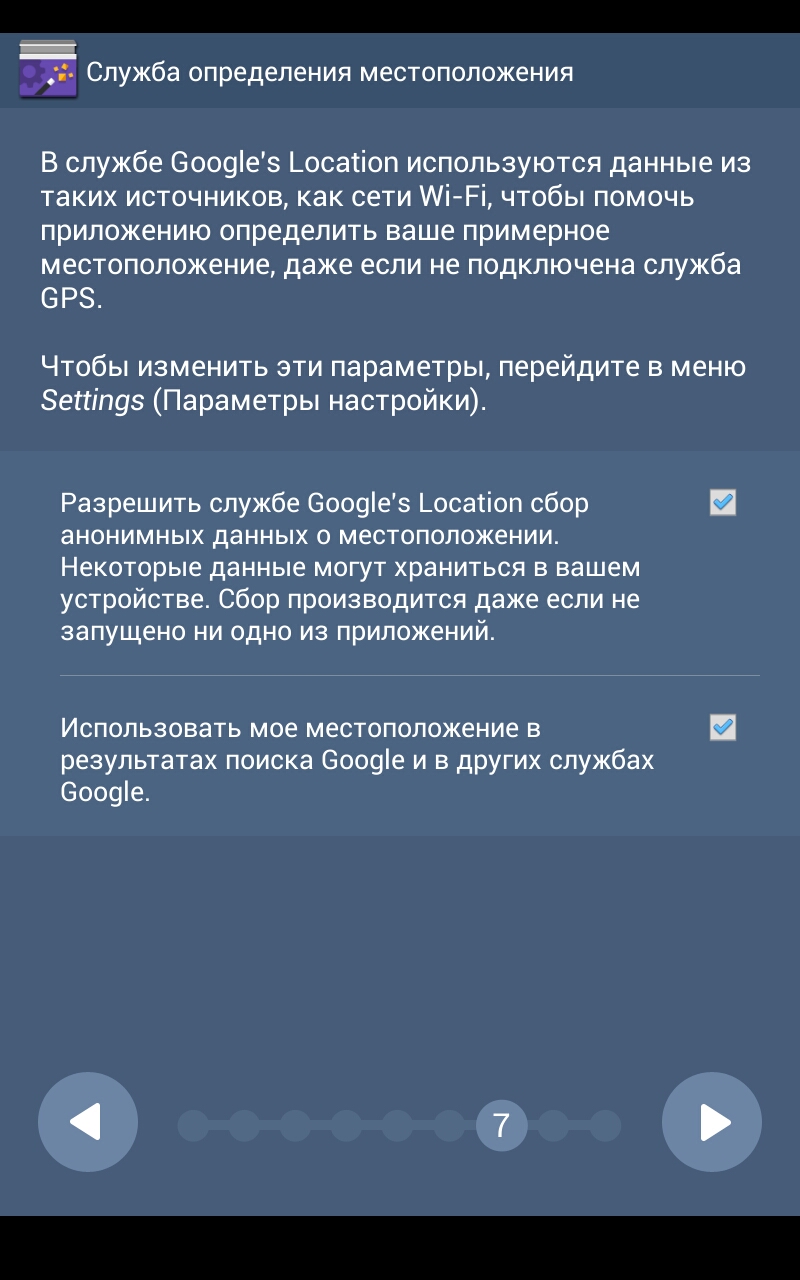Proceed to the next setup step
The width and height of the screenshot is (800, 1280).
[x=712, y=1122]
